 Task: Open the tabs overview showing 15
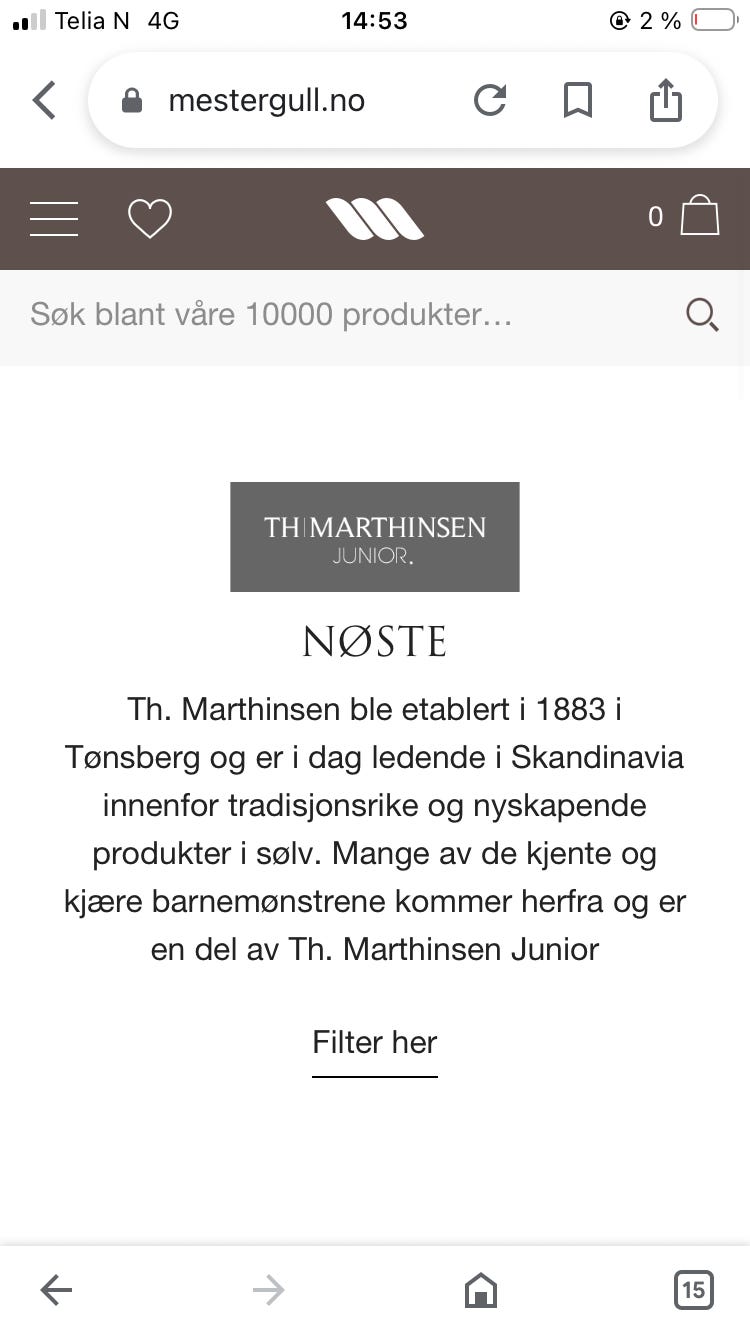(693, 1289)
